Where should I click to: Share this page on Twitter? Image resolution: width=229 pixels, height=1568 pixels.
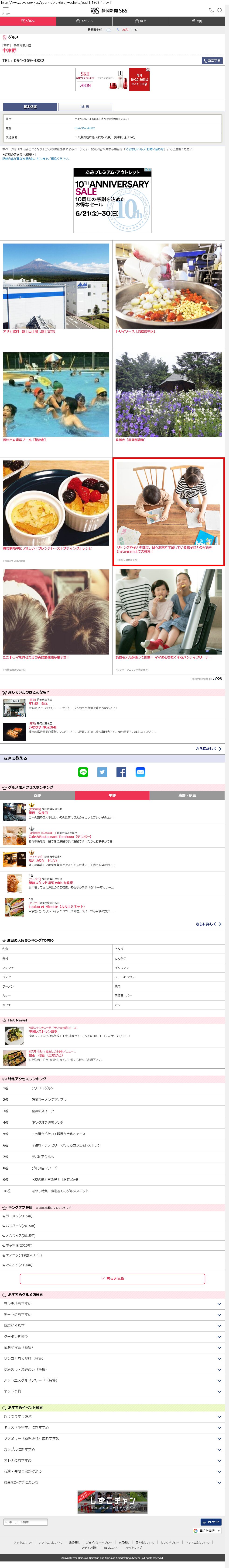(102, 772)
